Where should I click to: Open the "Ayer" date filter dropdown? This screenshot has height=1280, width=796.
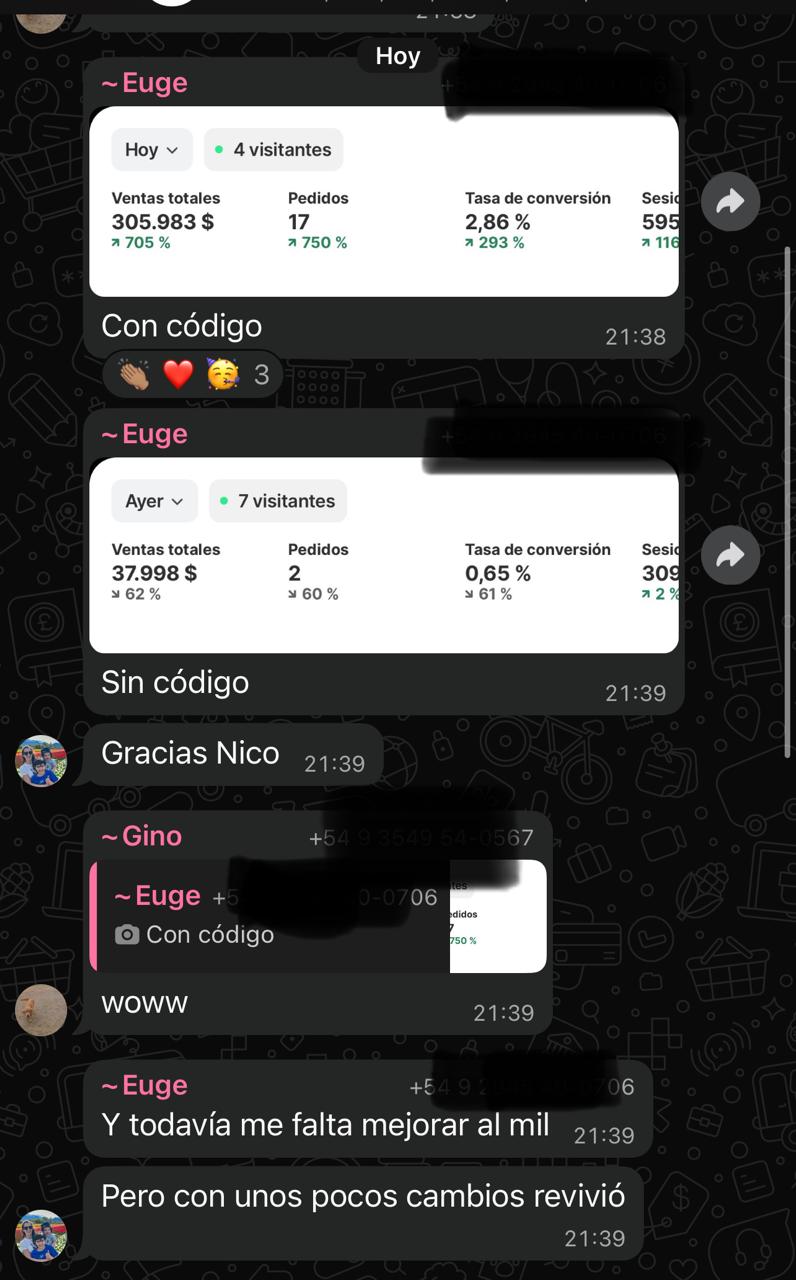click(154, 501)
